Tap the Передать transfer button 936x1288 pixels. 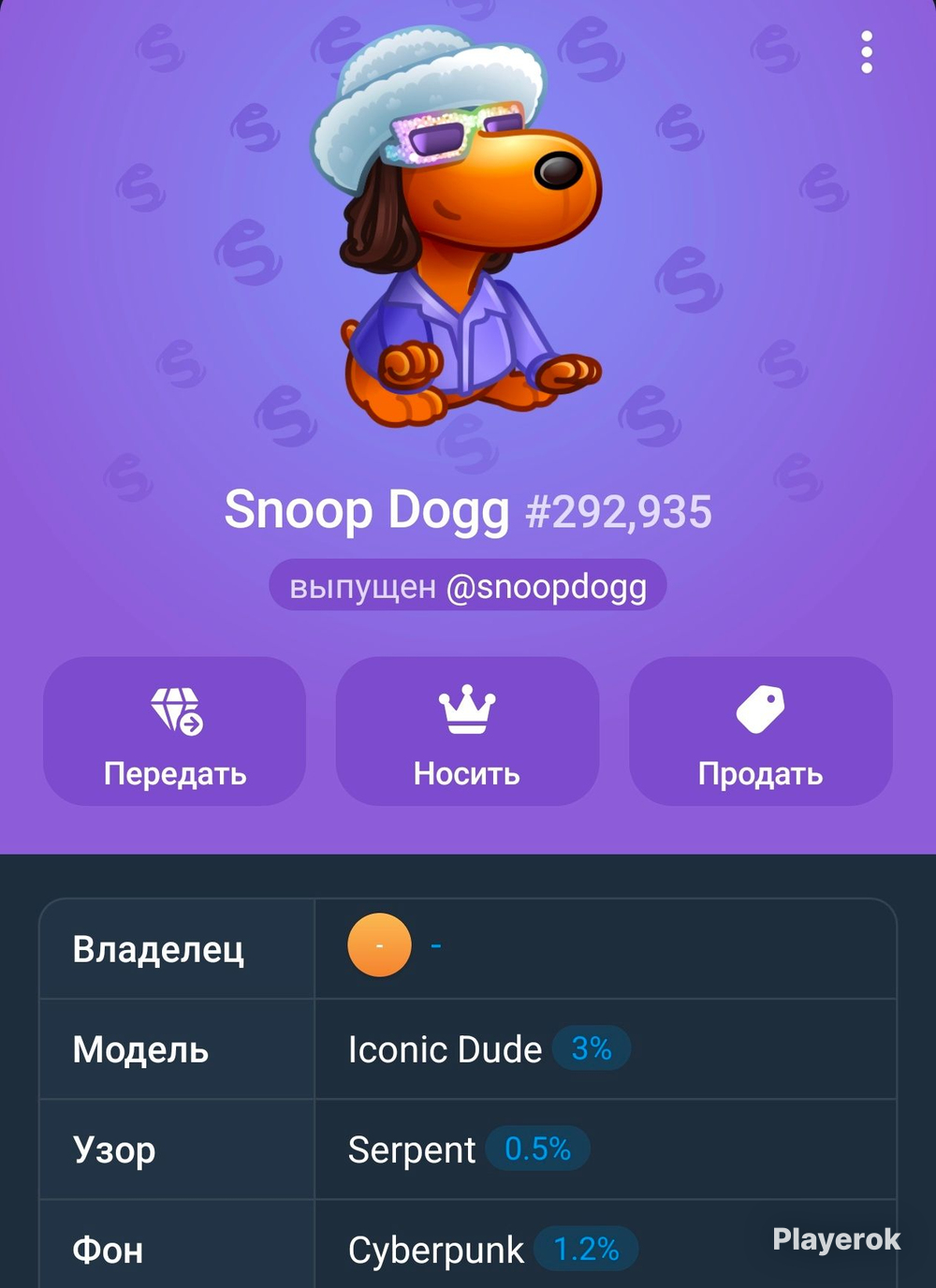coord(175,731)
